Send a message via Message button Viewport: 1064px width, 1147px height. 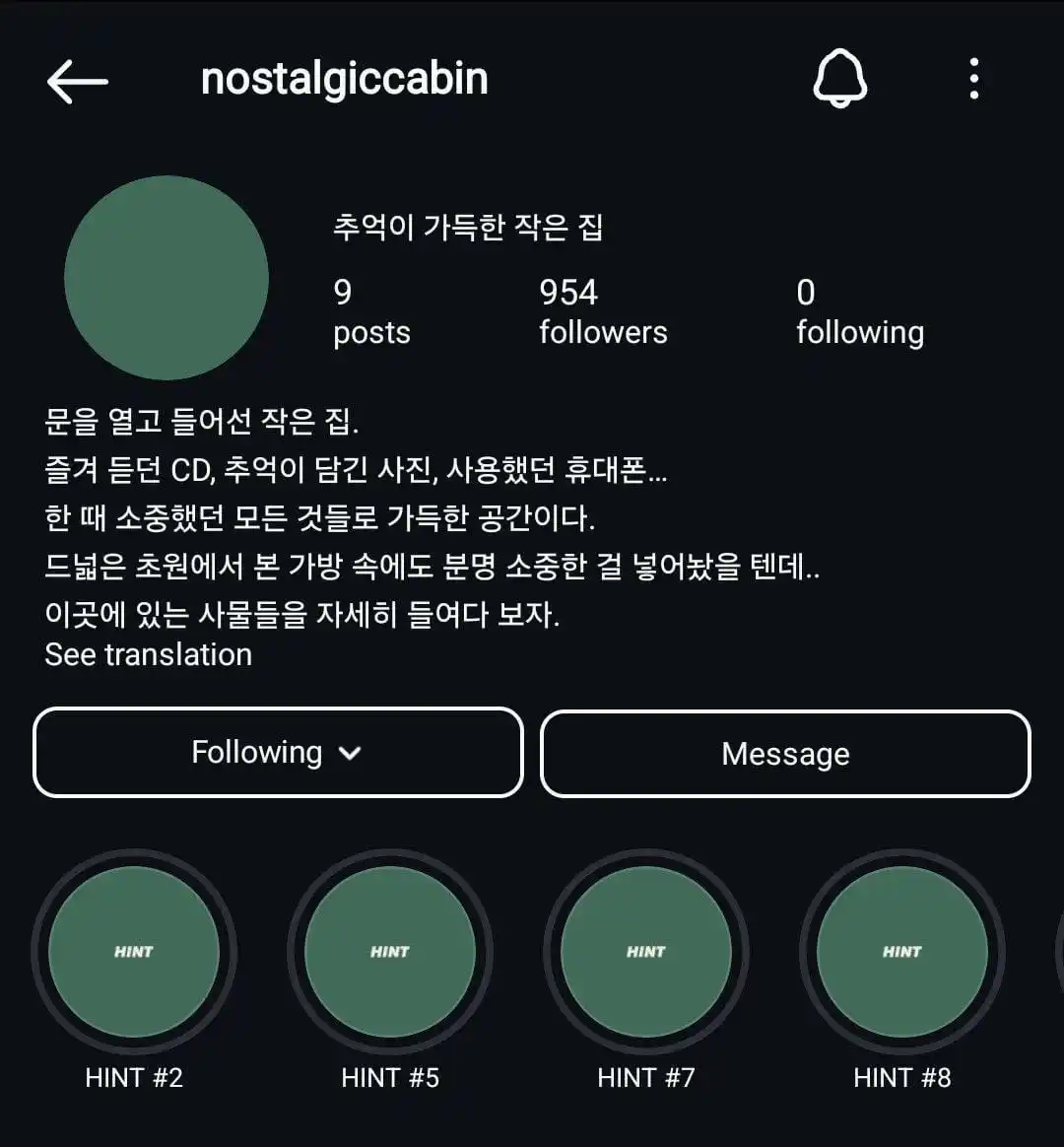coord(785,754)
